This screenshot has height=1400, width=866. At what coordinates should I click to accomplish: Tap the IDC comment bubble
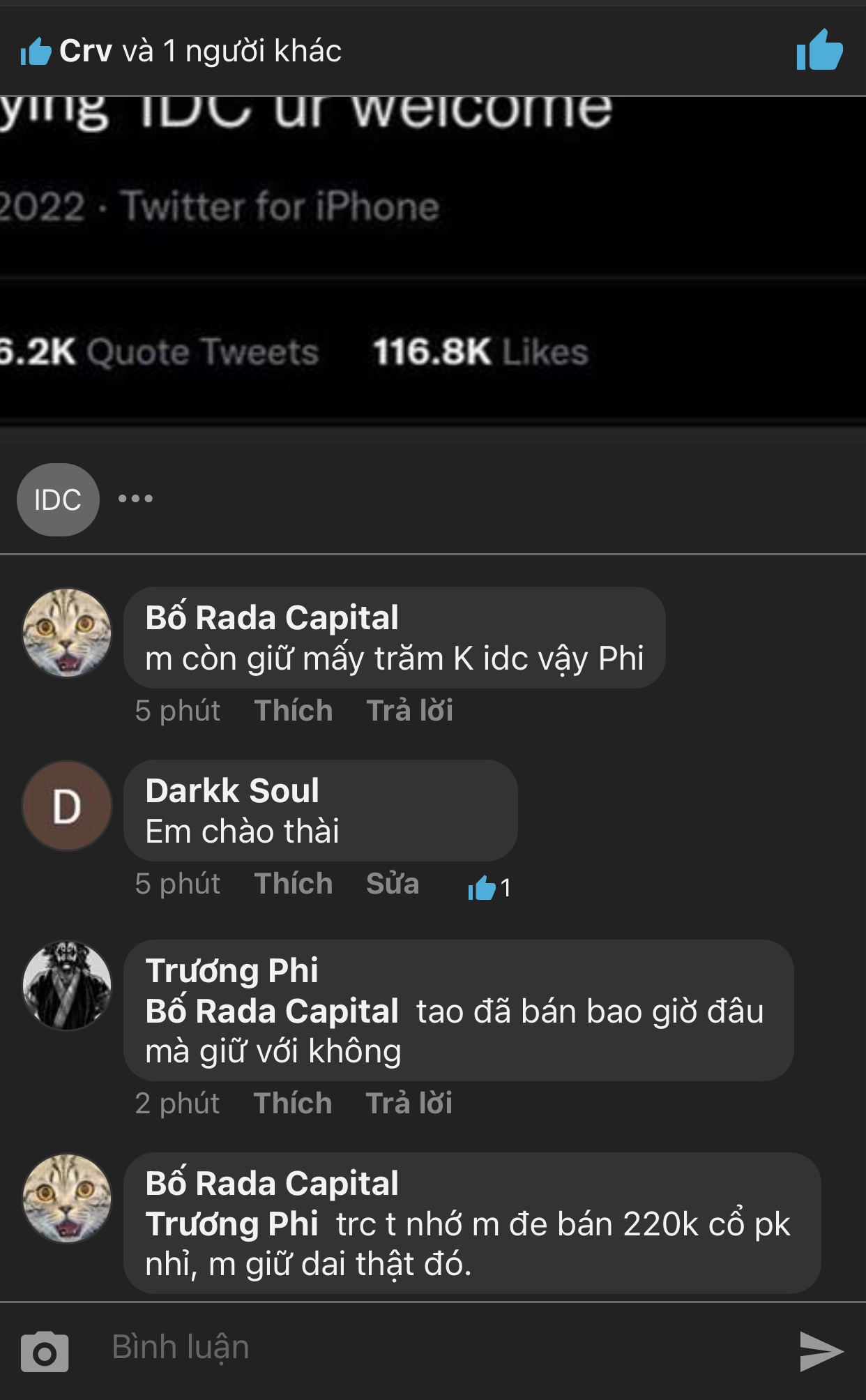(58, 499)
